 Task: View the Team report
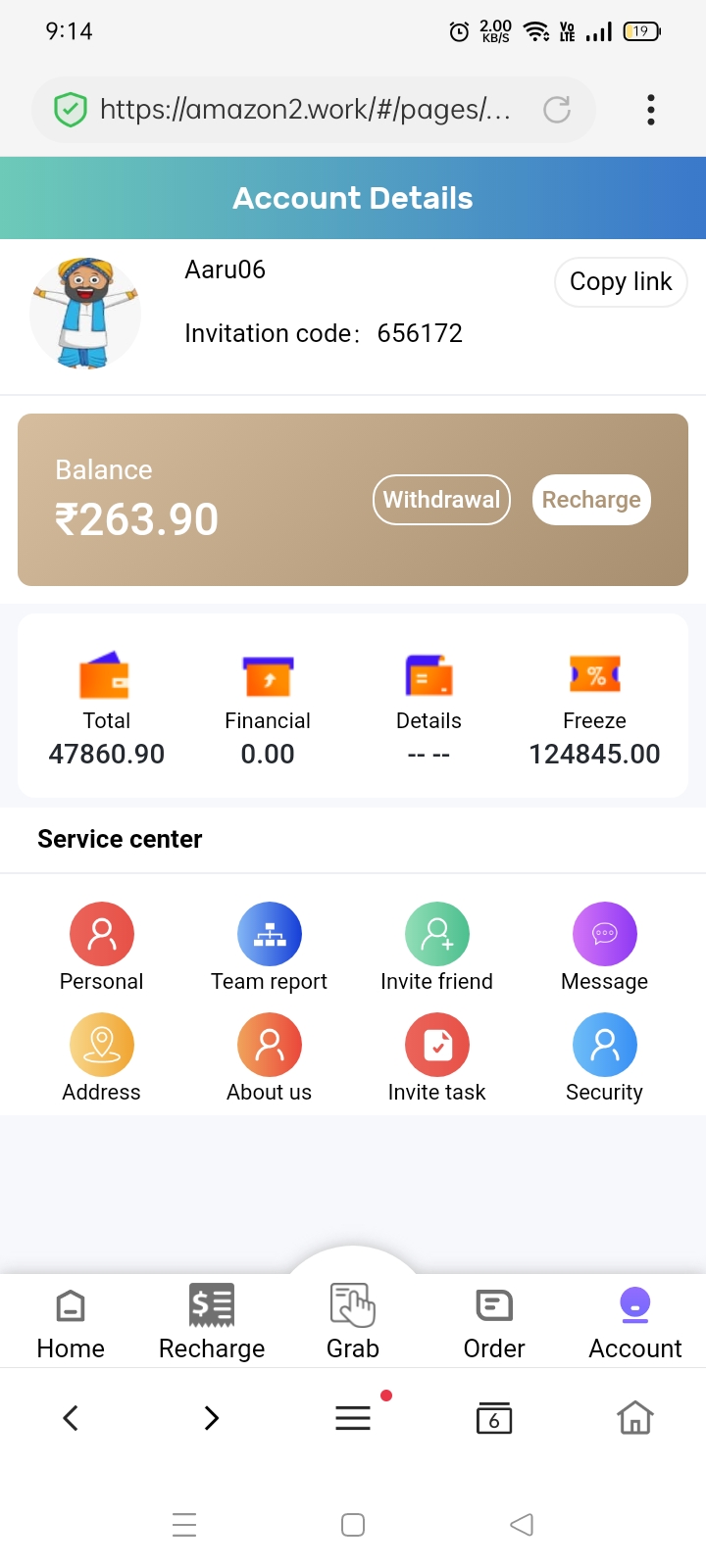tap(270, 947)
